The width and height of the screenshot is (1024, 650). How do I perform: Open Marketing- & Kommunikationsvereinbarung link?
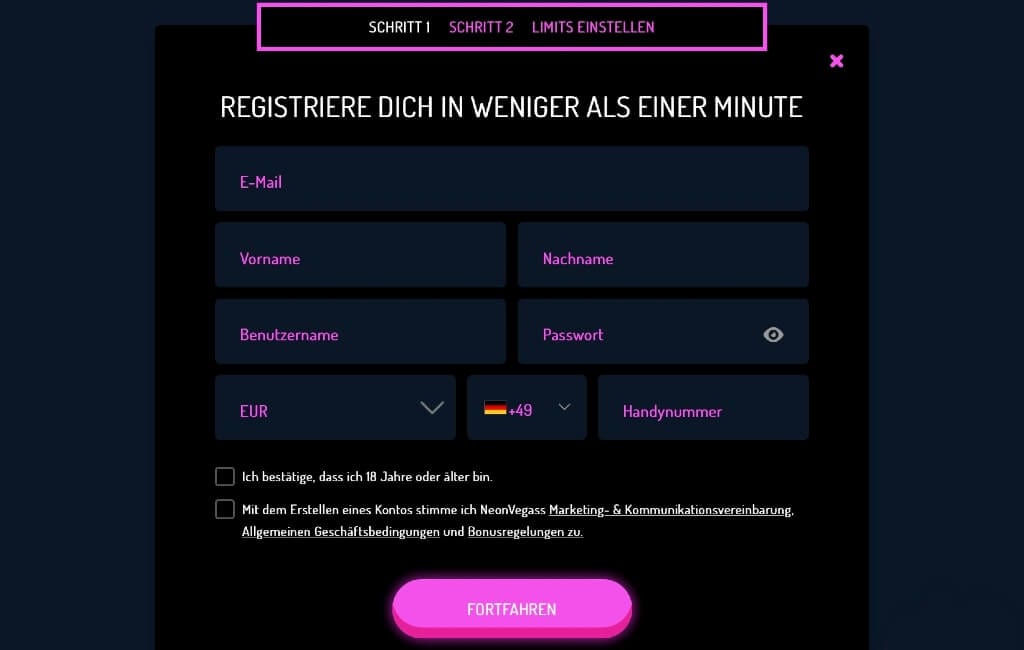pyautogui.click(x=670, y=510)
